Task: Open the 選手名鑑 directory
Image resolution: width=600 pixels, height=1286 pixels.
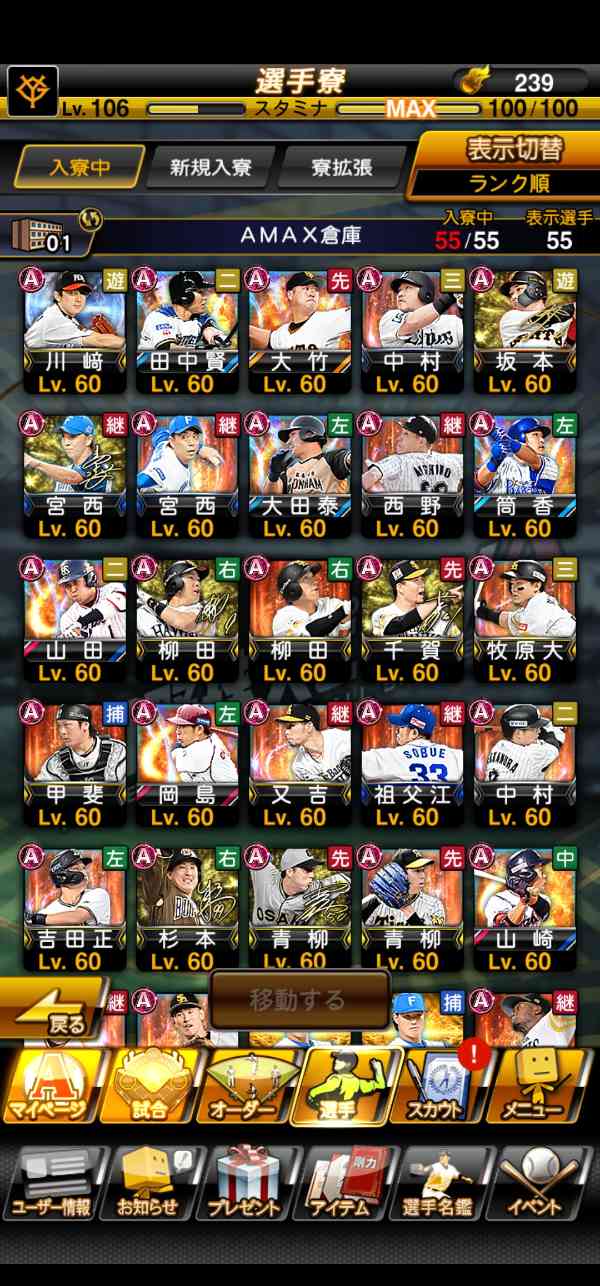Action: [442, 1183]
